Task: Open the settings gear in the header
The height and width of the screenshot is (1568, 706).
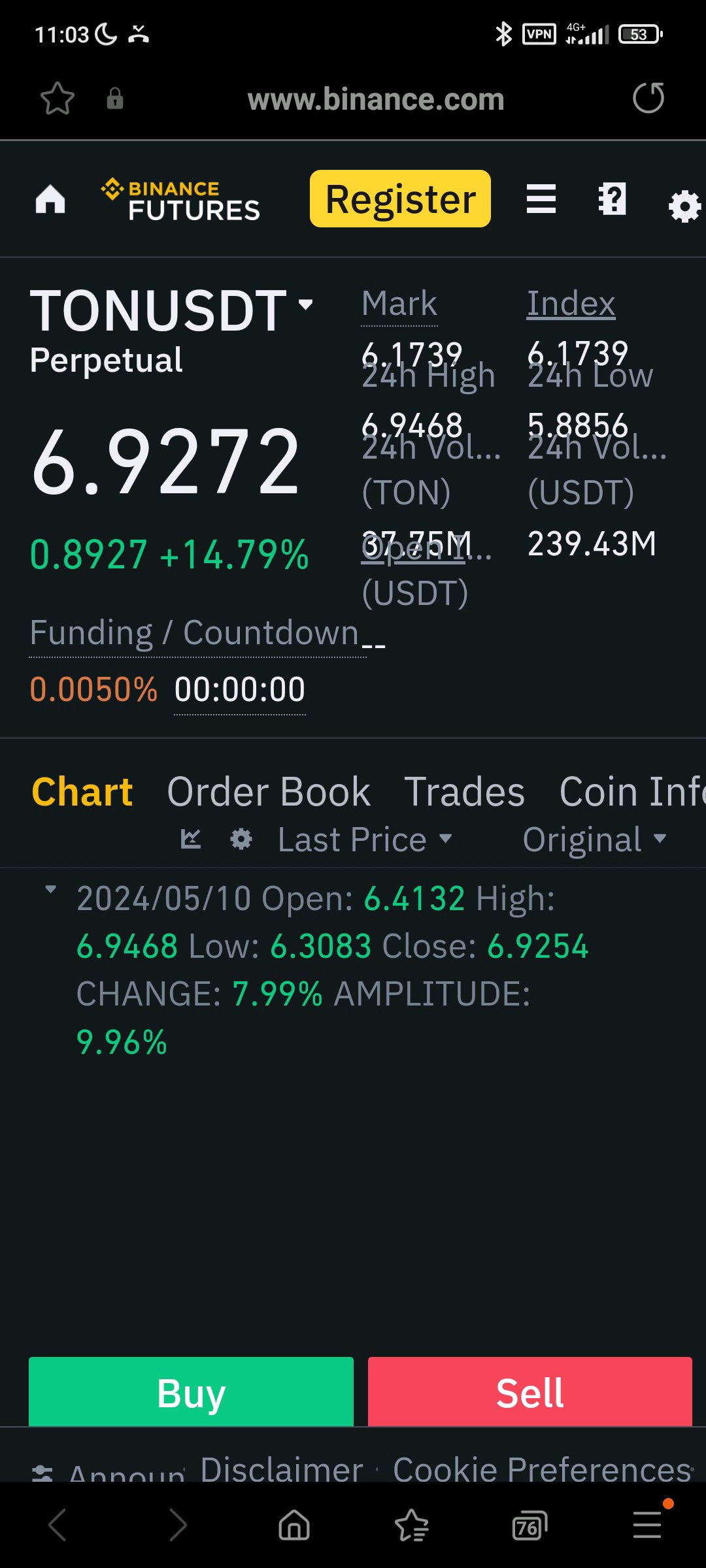Action: tap(684, 206)
